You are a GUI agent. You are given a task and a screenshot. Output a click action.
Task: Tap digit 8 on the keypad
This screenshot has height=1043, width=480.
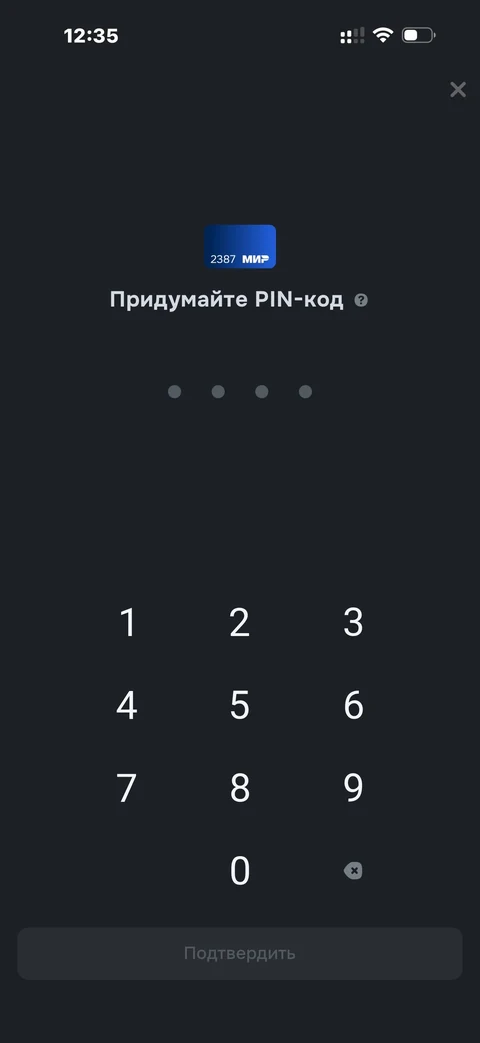pyautogui.click(x=239, y=788)
